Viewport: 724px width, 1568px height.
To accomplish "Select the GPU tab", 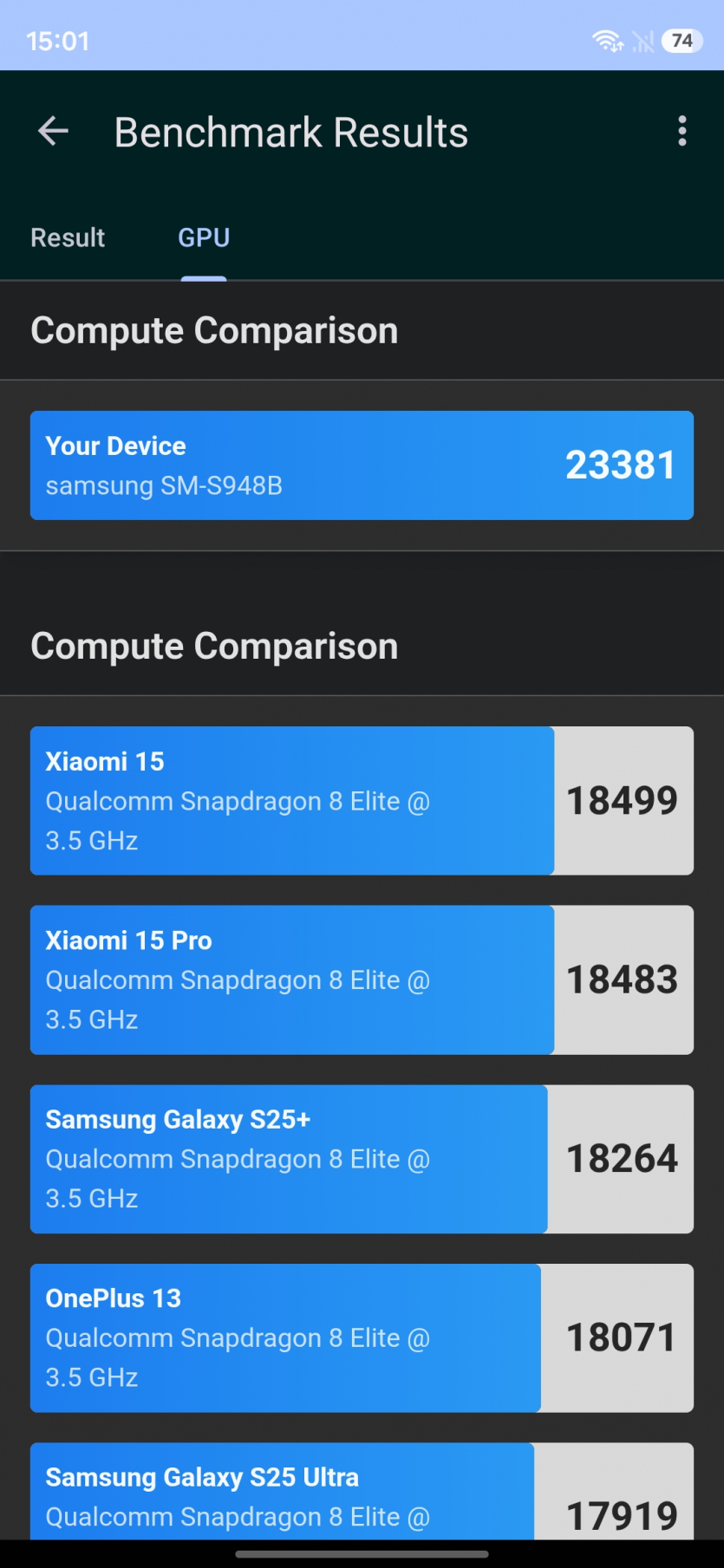I will 204,237.
